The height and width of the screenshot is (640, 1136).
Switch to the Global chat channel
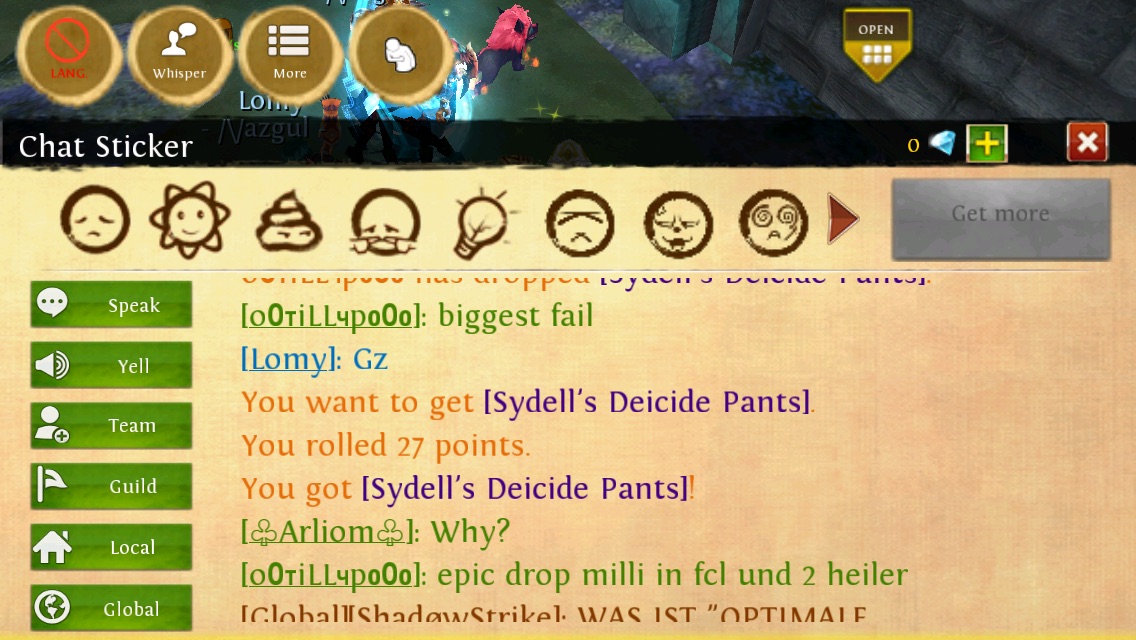(x=111, y=608)
